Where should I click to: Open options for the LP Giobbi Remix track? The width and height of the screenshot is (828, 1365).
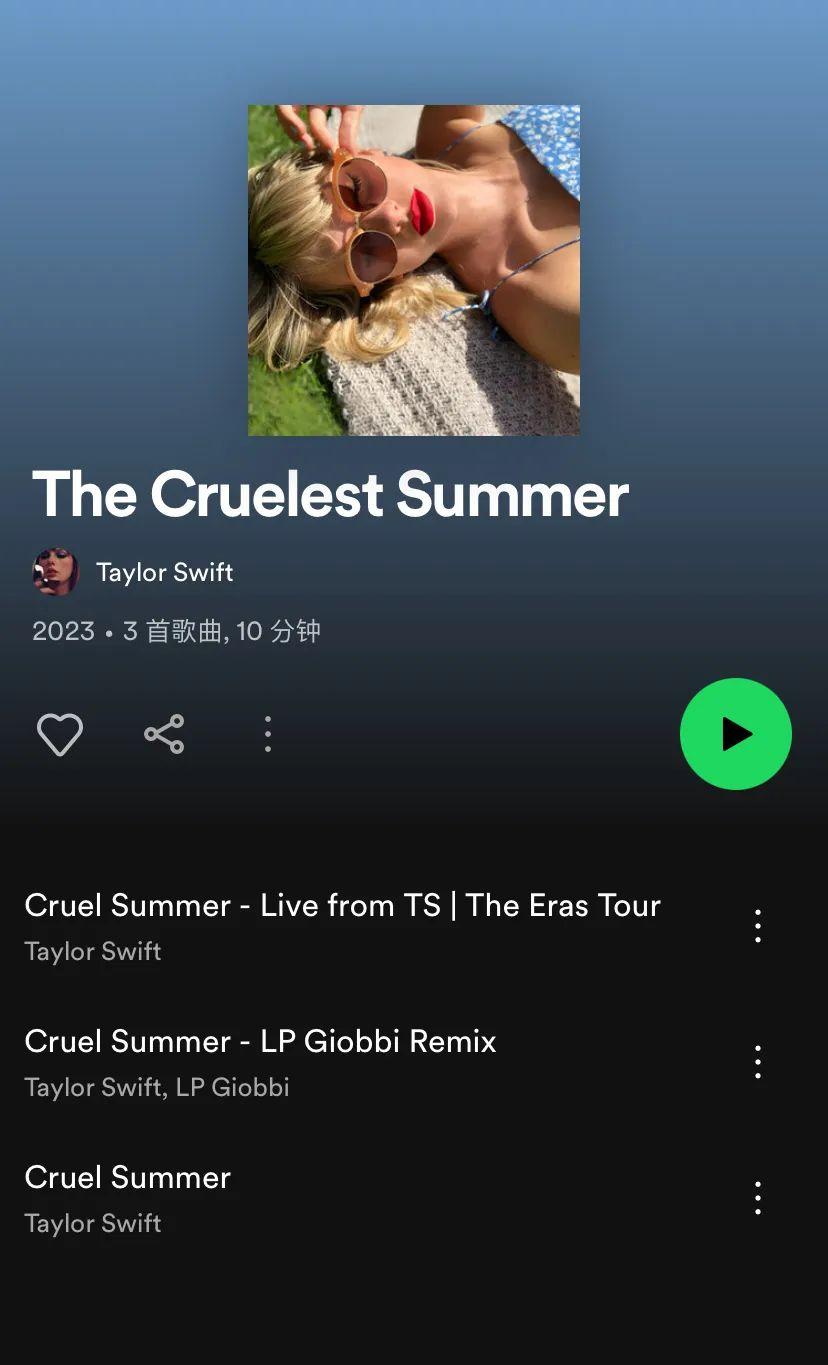pyautogui.click(x=757, y=1061)
